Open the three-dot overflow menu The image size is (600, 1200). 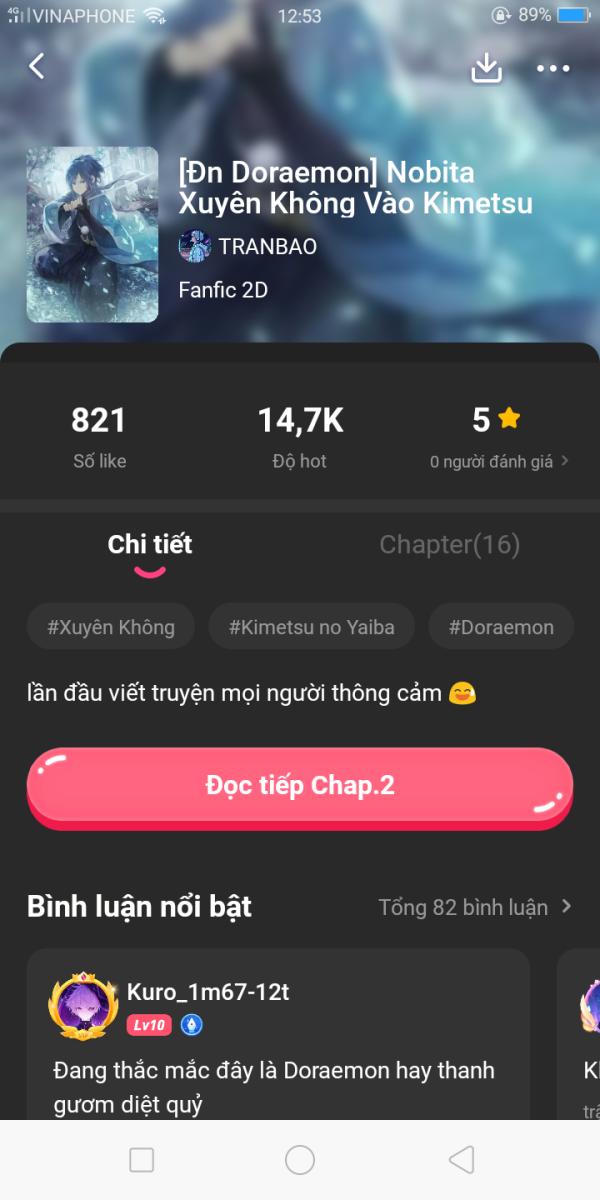pyautogui.click(x=552, y=68)
